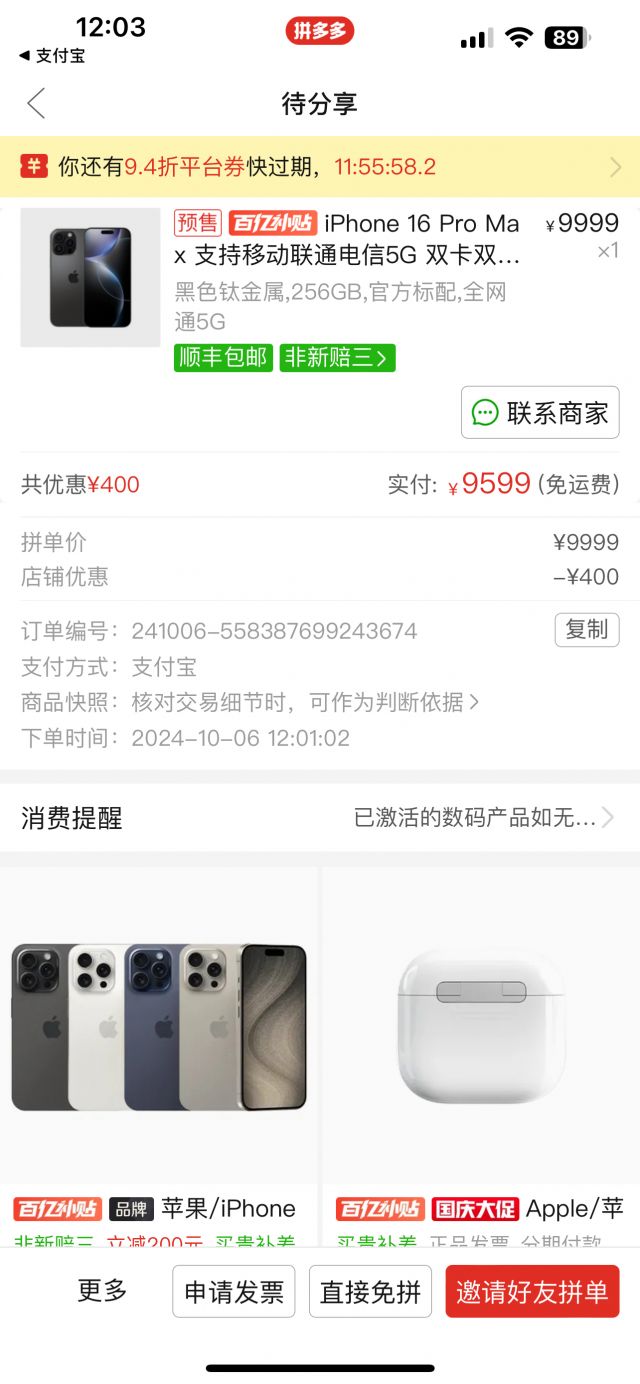Request an invoice via 申请发票
This screenshot has width=640, height=1384.
234,1292
